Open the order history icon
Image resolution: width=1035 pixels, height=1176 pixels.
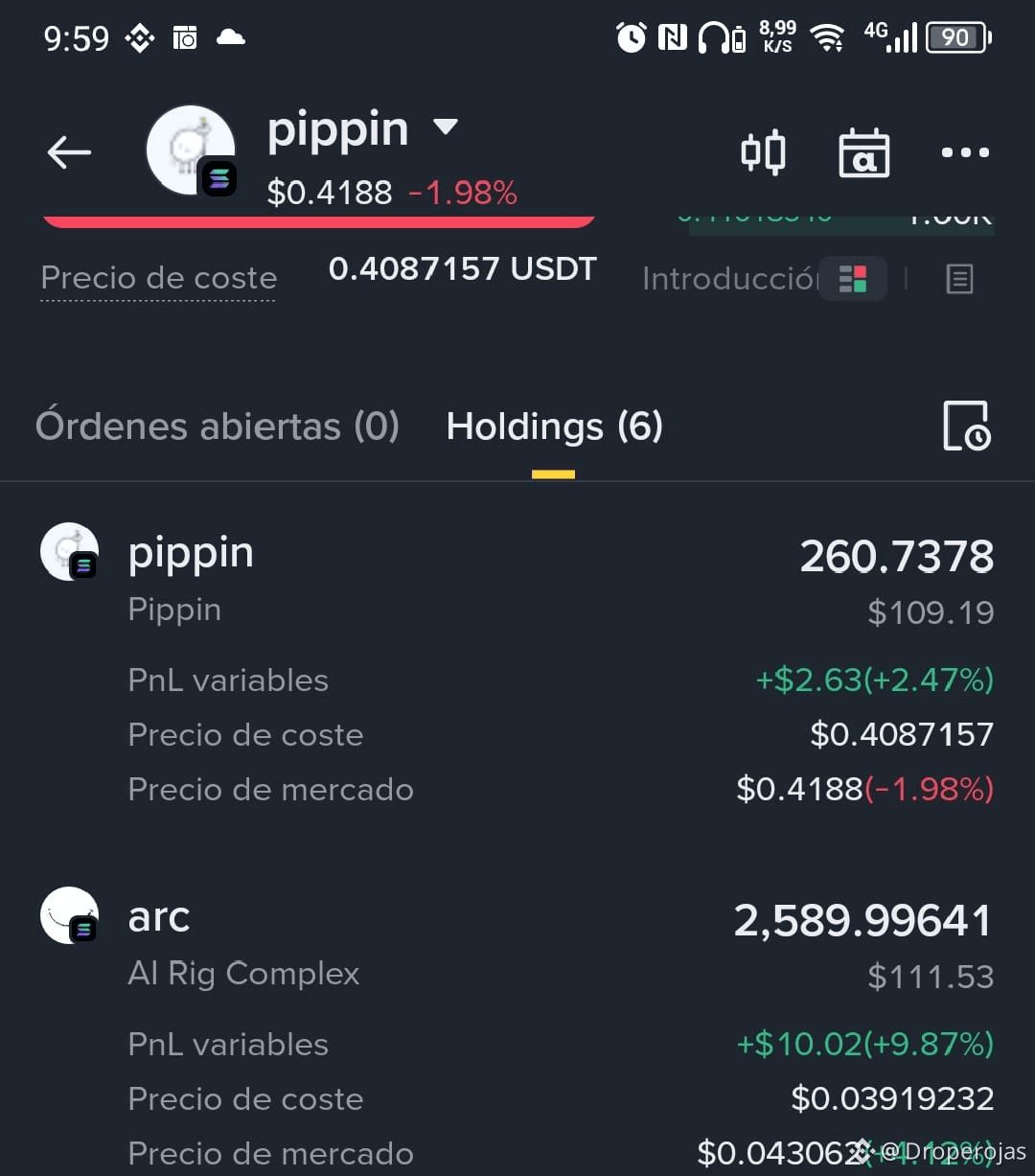tap(966, 427)
